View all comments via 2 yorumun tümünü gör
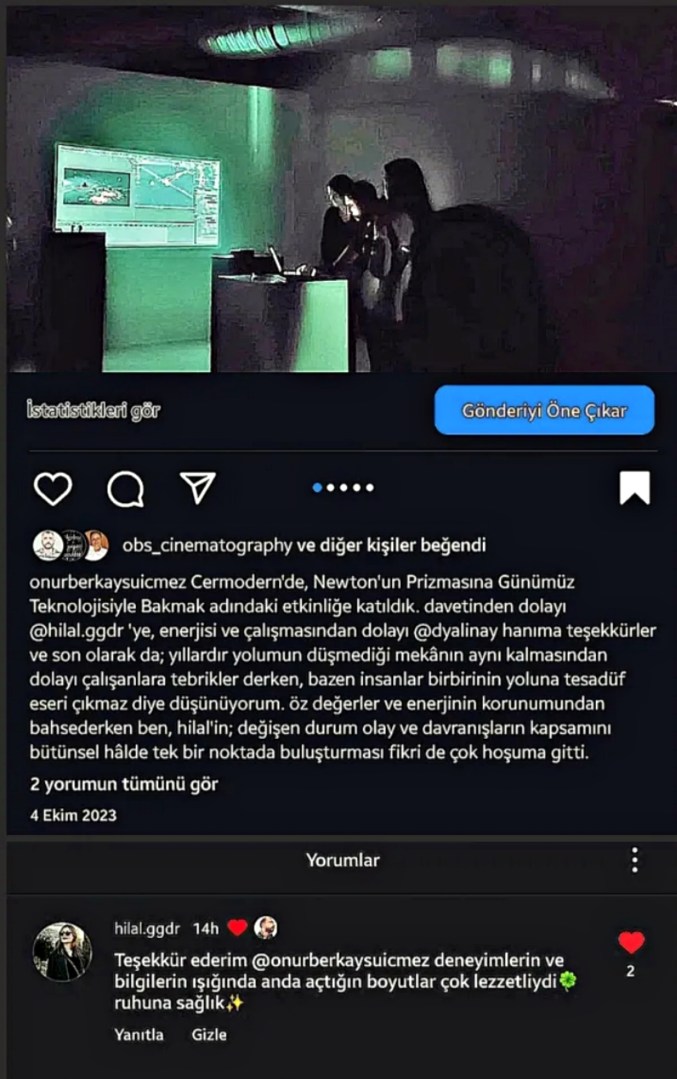The image size is (677, 1079). [x=124, y=784]
